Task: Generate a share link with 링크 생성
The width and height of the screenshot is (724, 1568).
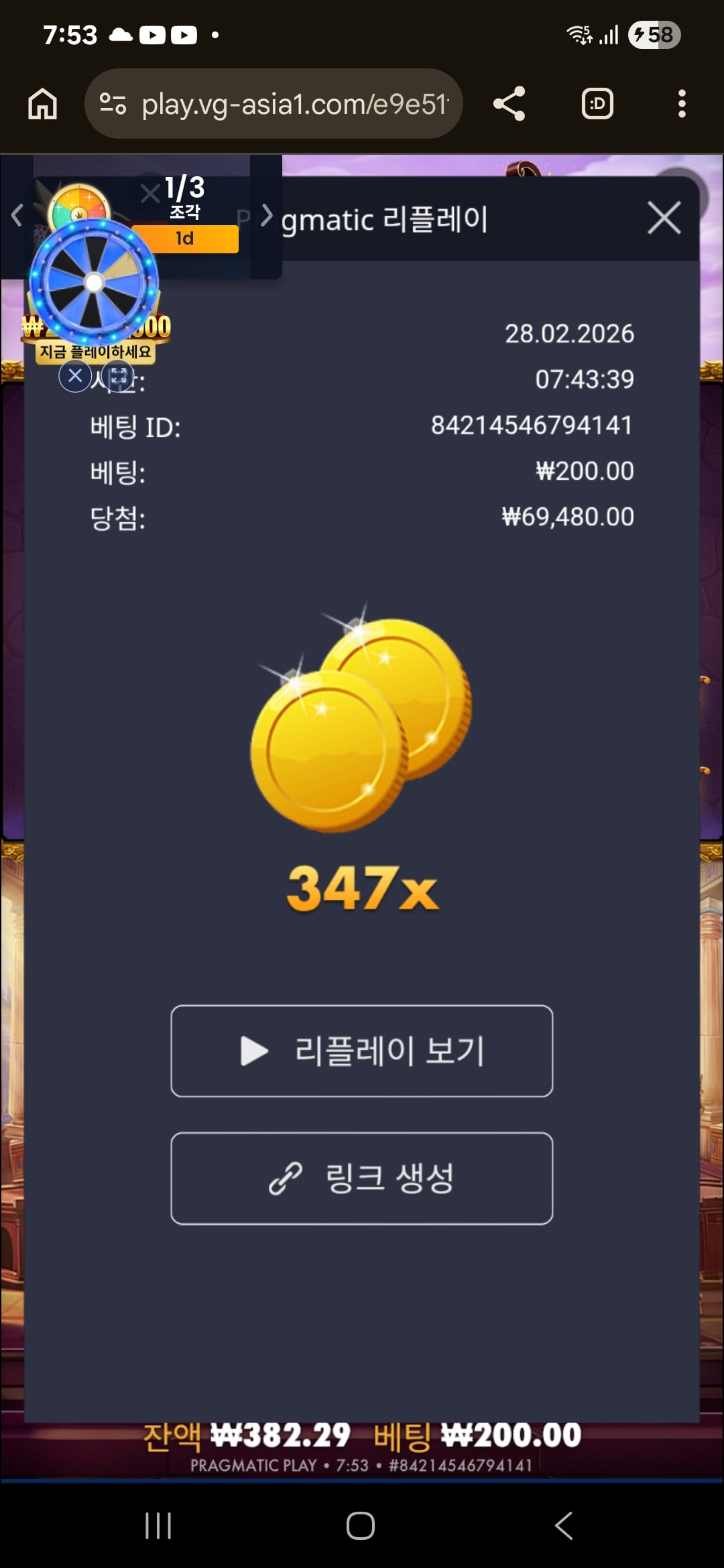Action: 362,1178
